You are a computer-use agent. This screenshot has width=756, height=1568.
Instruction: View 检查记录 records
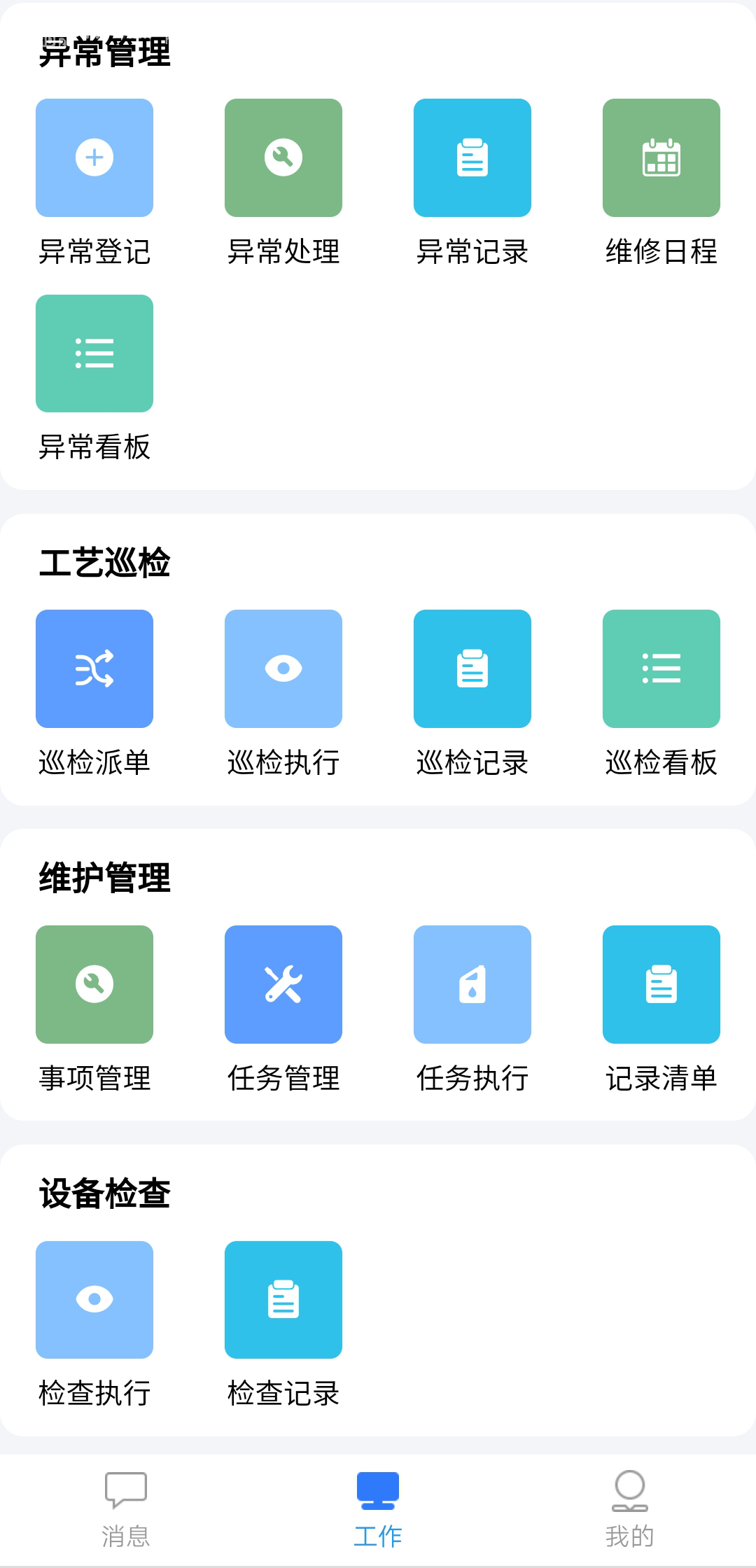pos(283,1300)
